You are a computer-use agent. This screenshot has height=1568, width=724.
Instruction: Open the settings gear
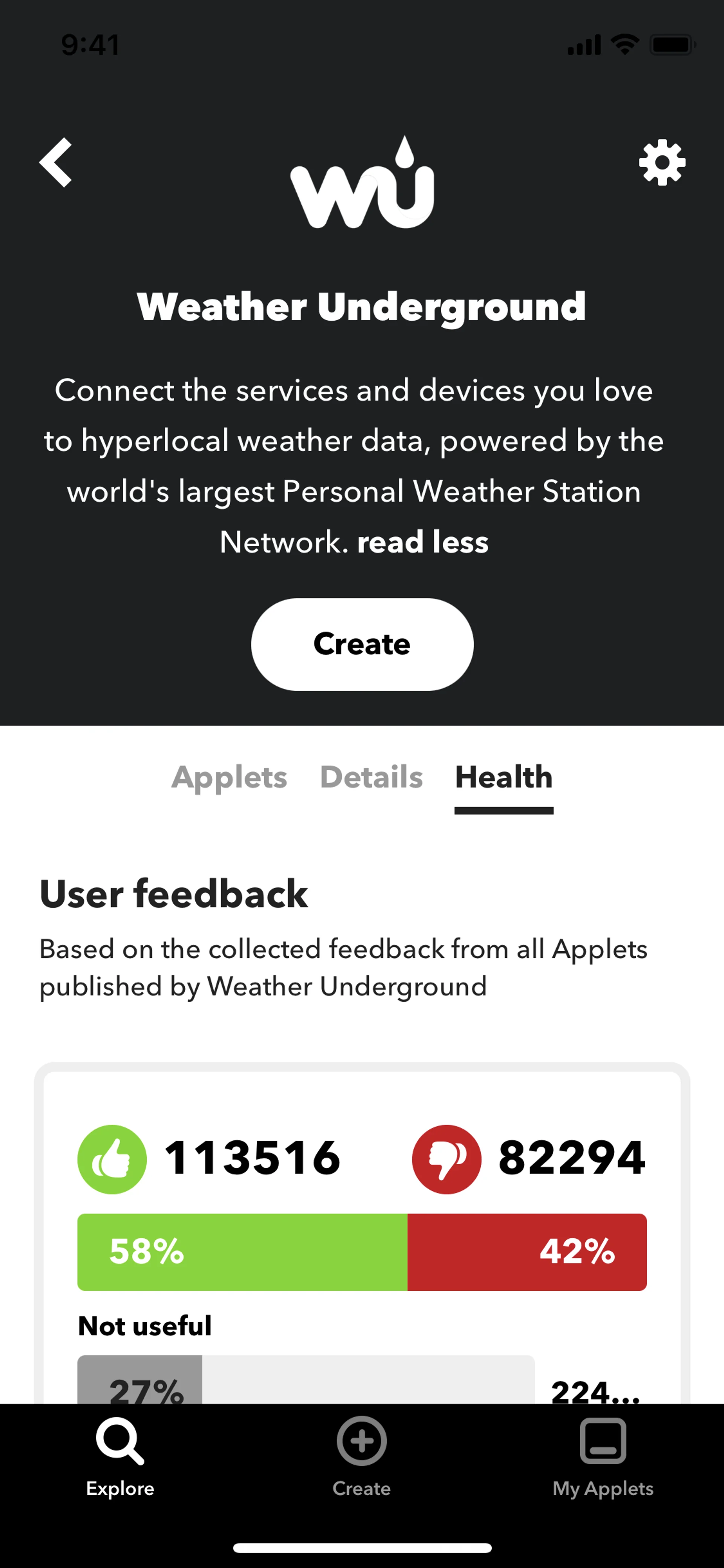(x=662, y=163)
